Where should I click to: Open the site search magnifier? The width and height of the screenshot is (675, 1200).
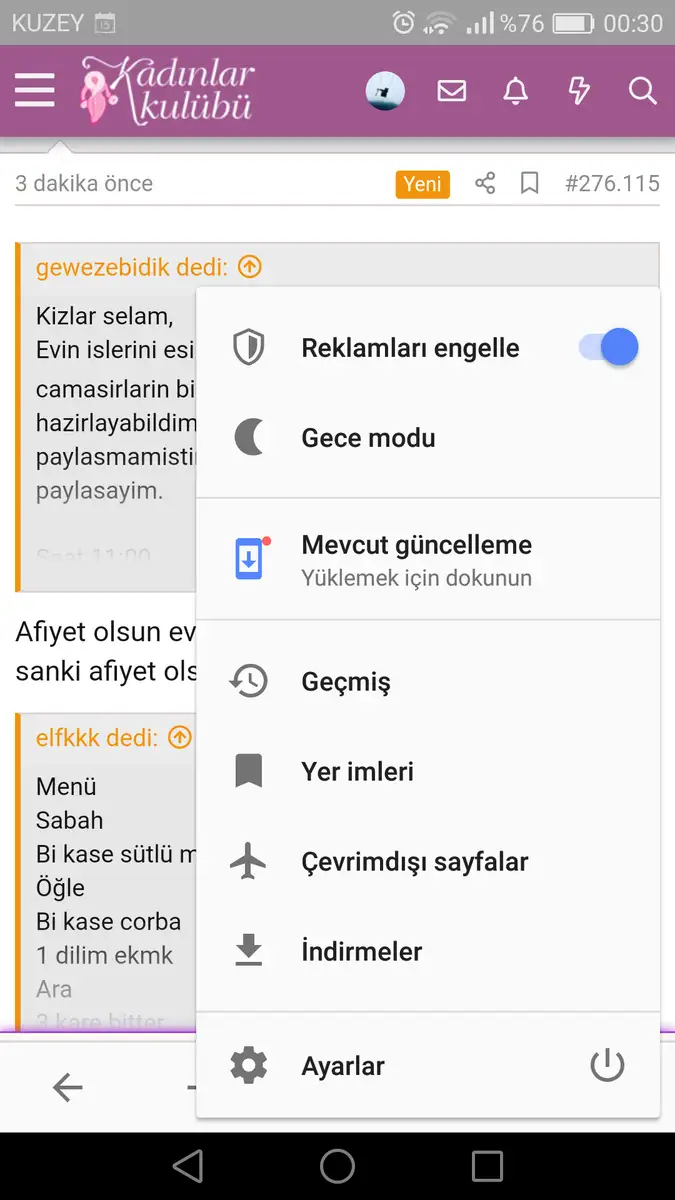(x=642, y=91)
